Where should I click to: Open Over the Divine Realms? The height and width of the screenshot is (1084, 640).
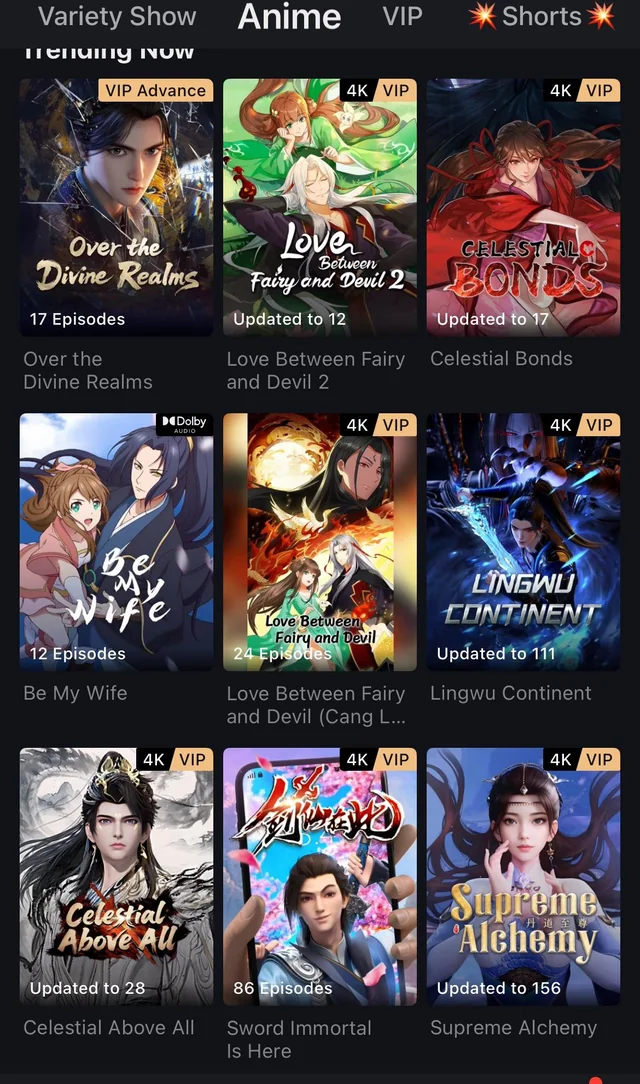tap(116, 207)
